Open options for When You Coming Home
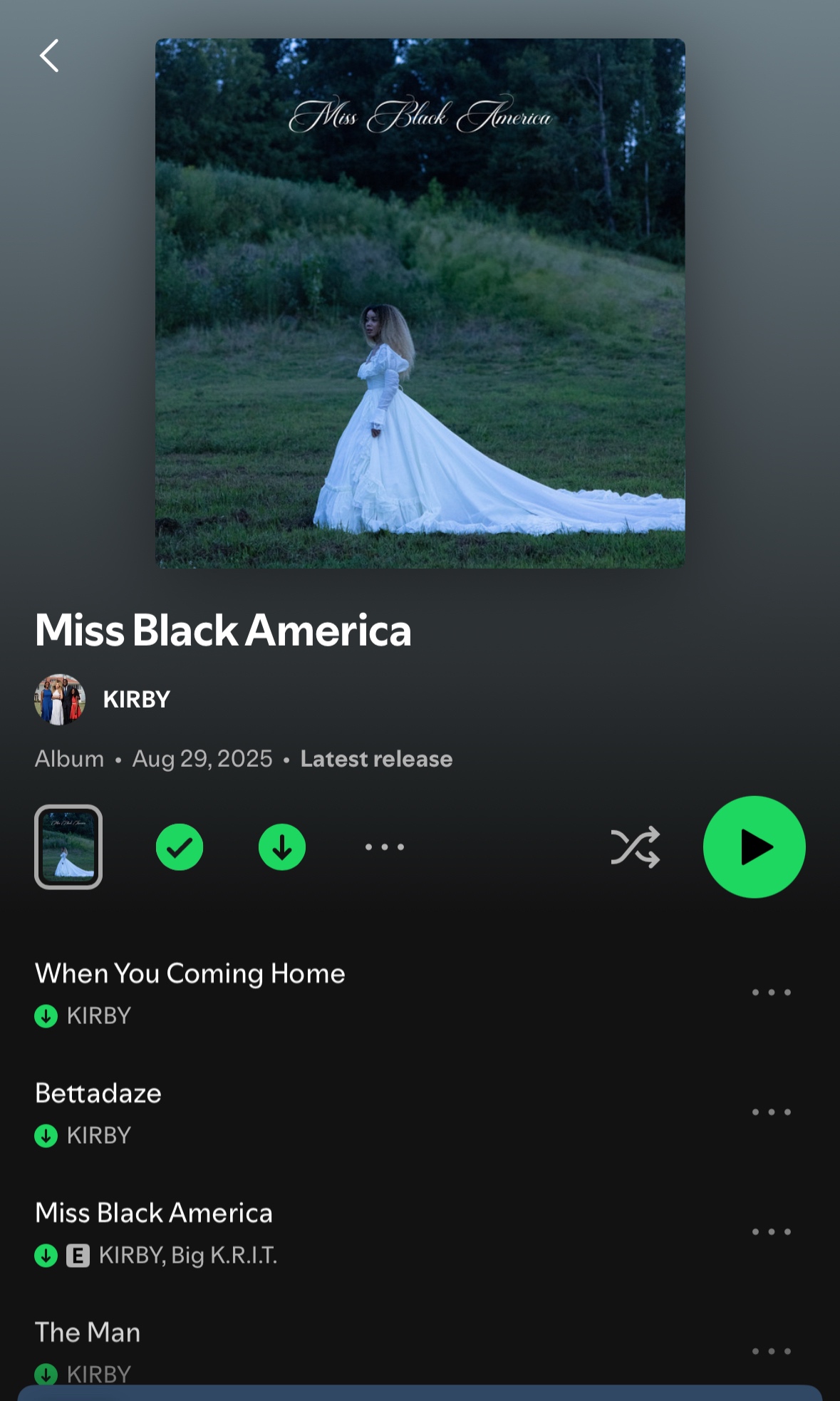The image size is (840, 1401). point(772,992)
